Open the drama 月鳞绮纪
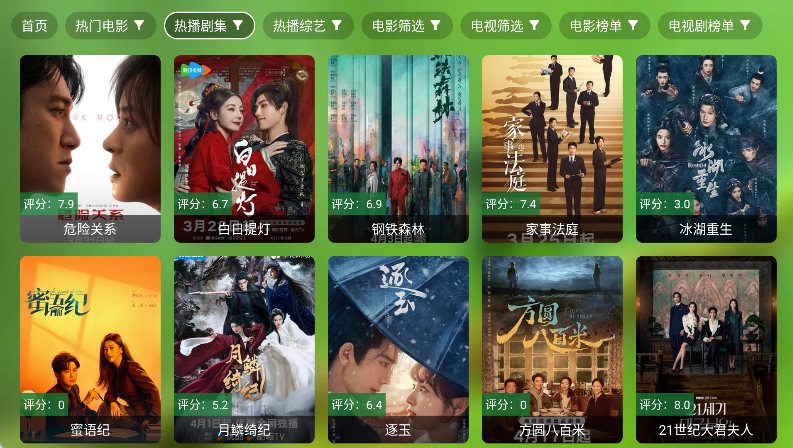This screenshot has width=793, height=448. pyautogui.click(x=244, y=349)
